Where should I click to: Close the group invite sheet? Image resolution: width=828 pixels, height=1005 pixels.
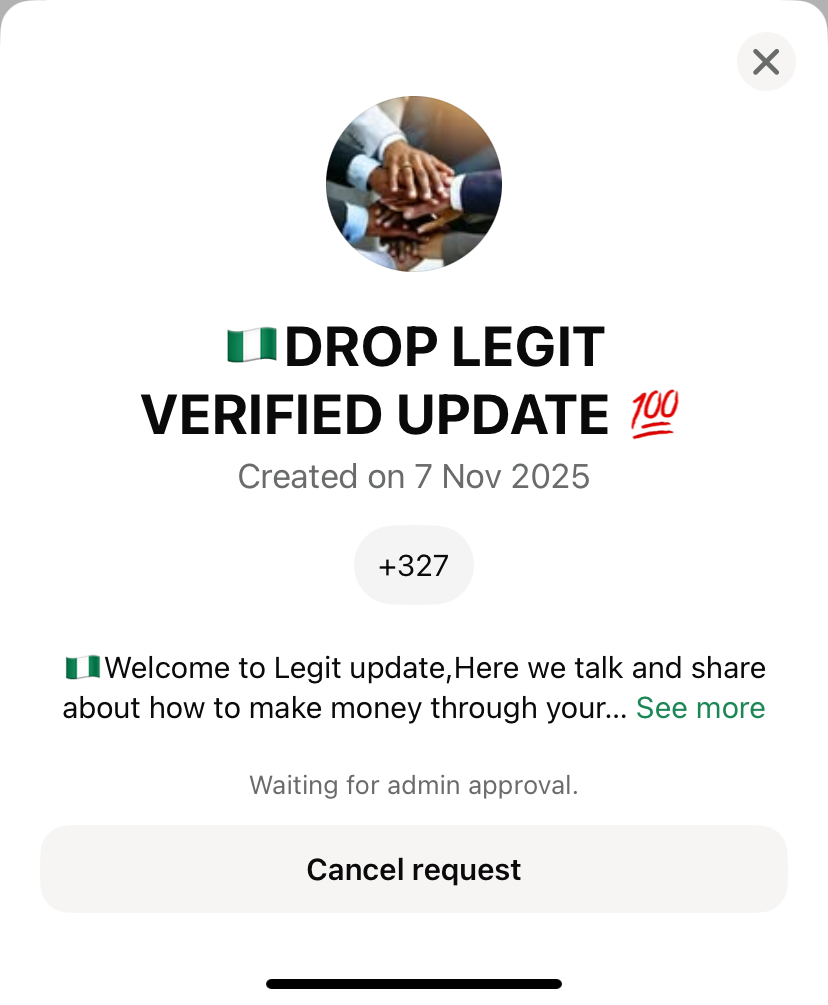coord(766,62)
